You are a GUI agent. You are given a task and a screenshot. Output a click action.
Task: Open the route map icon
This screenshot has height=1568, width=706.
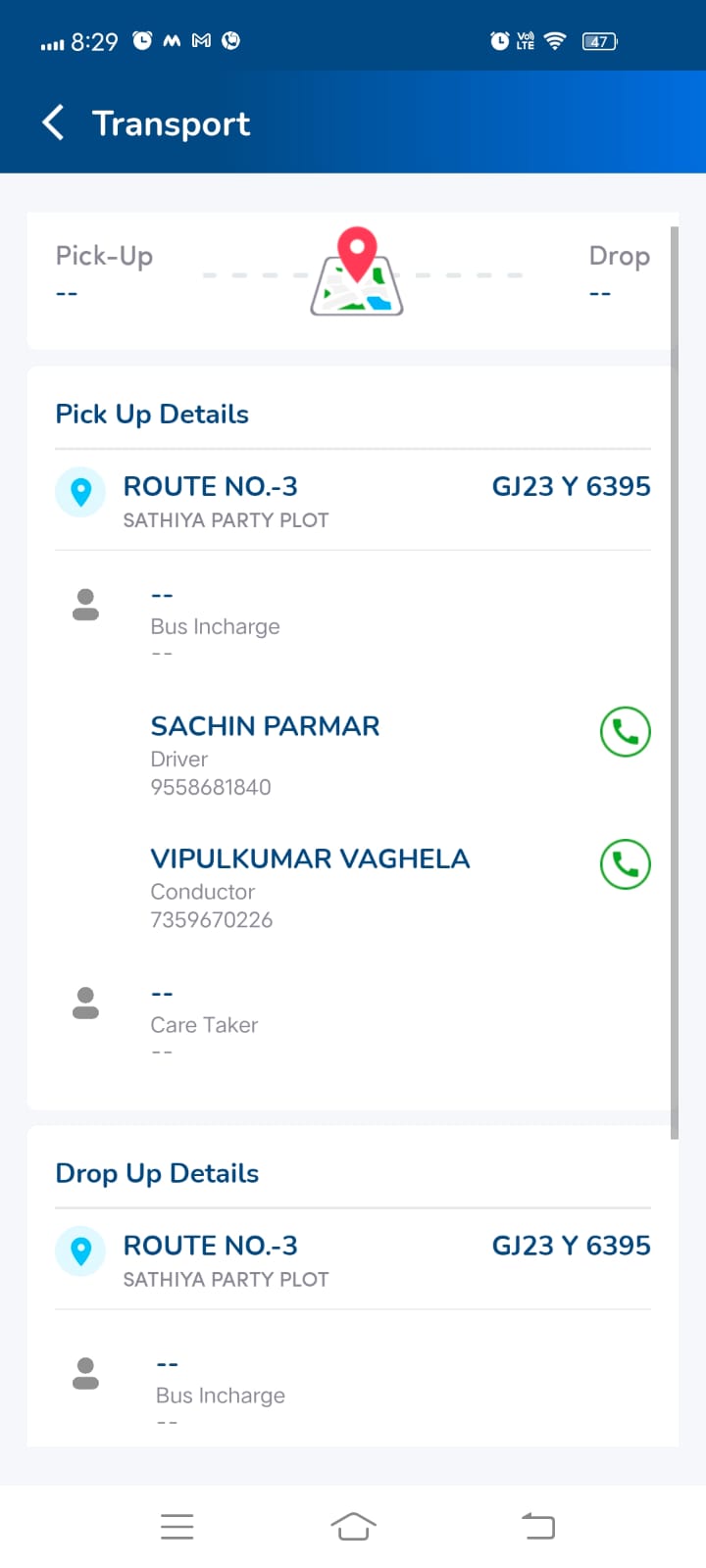click(357, 272)
